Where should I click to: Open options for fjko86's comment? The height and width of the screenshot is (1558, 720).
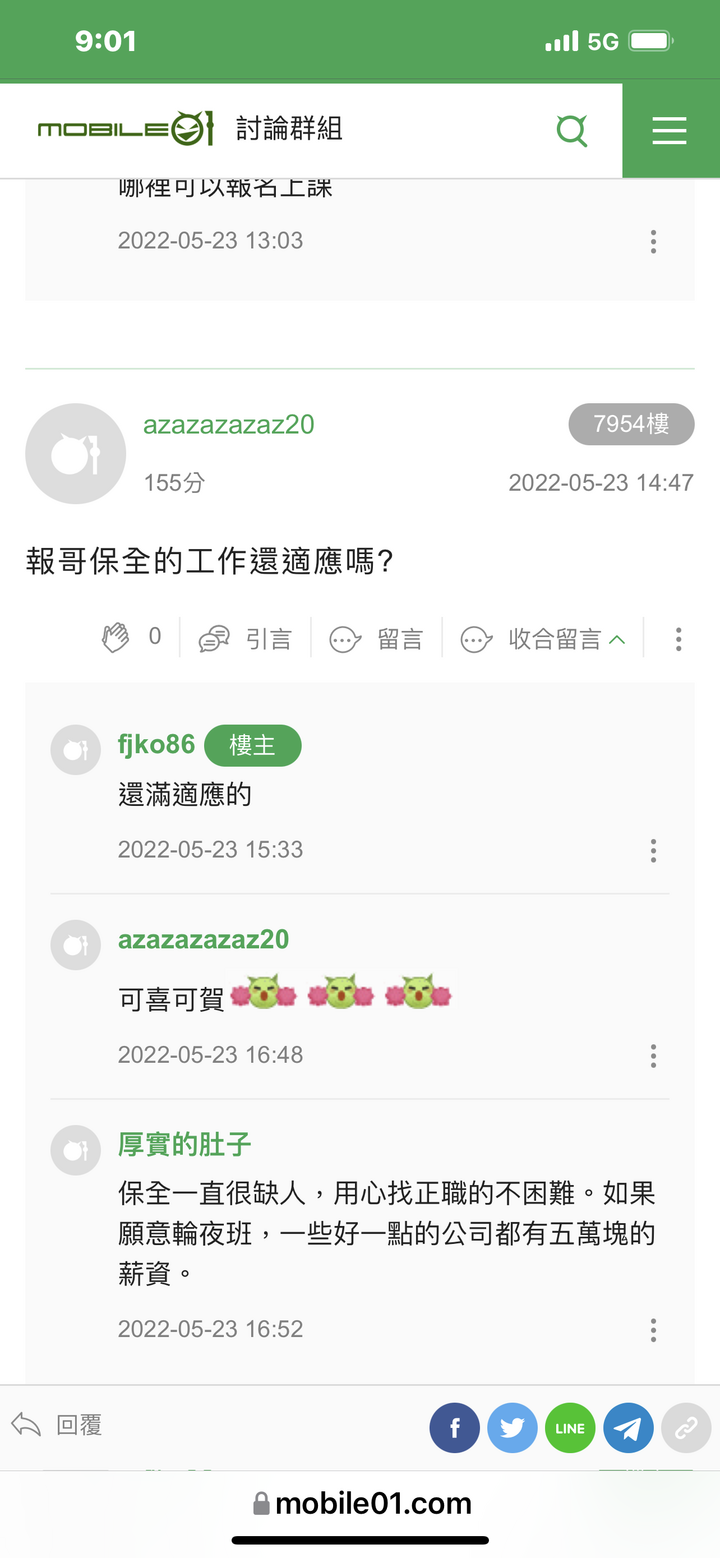click(653, 851)
